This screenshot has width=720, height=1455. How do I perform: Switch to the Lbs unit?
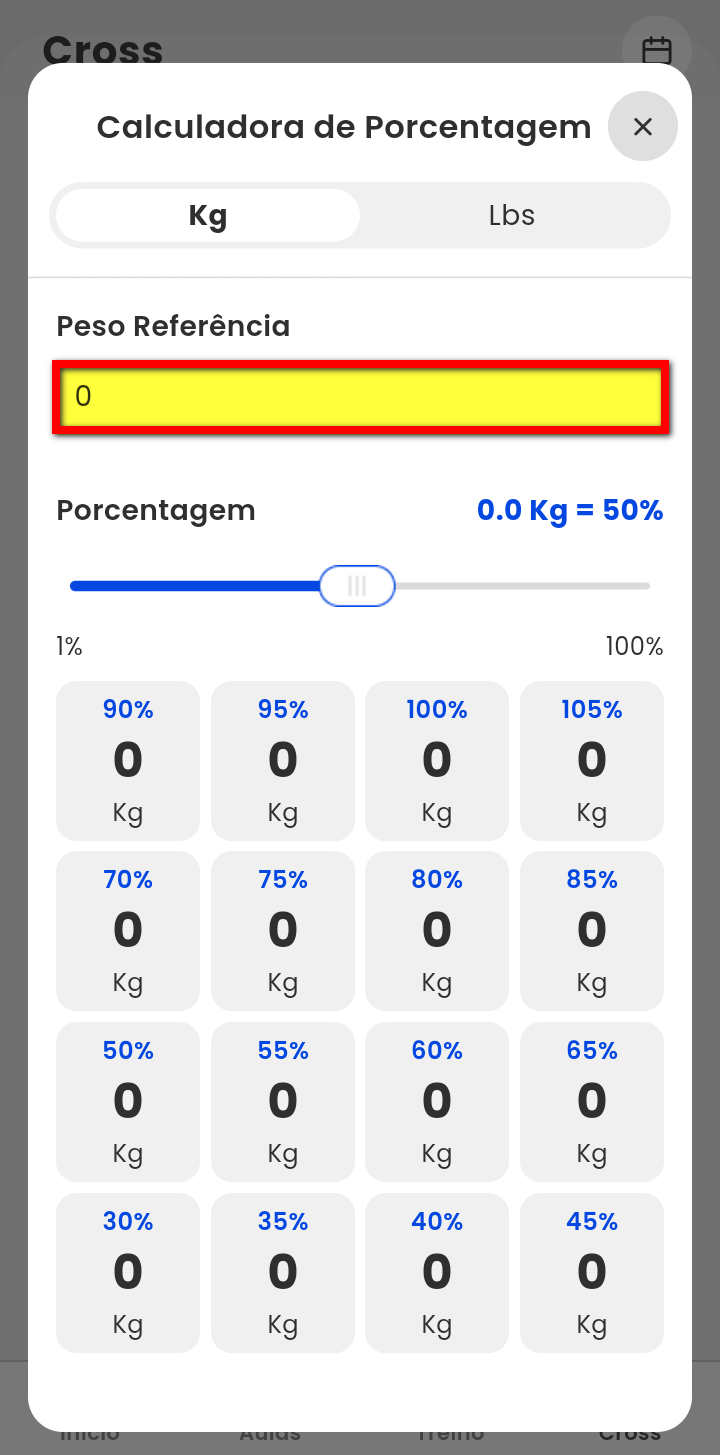[x=512, y=215]
